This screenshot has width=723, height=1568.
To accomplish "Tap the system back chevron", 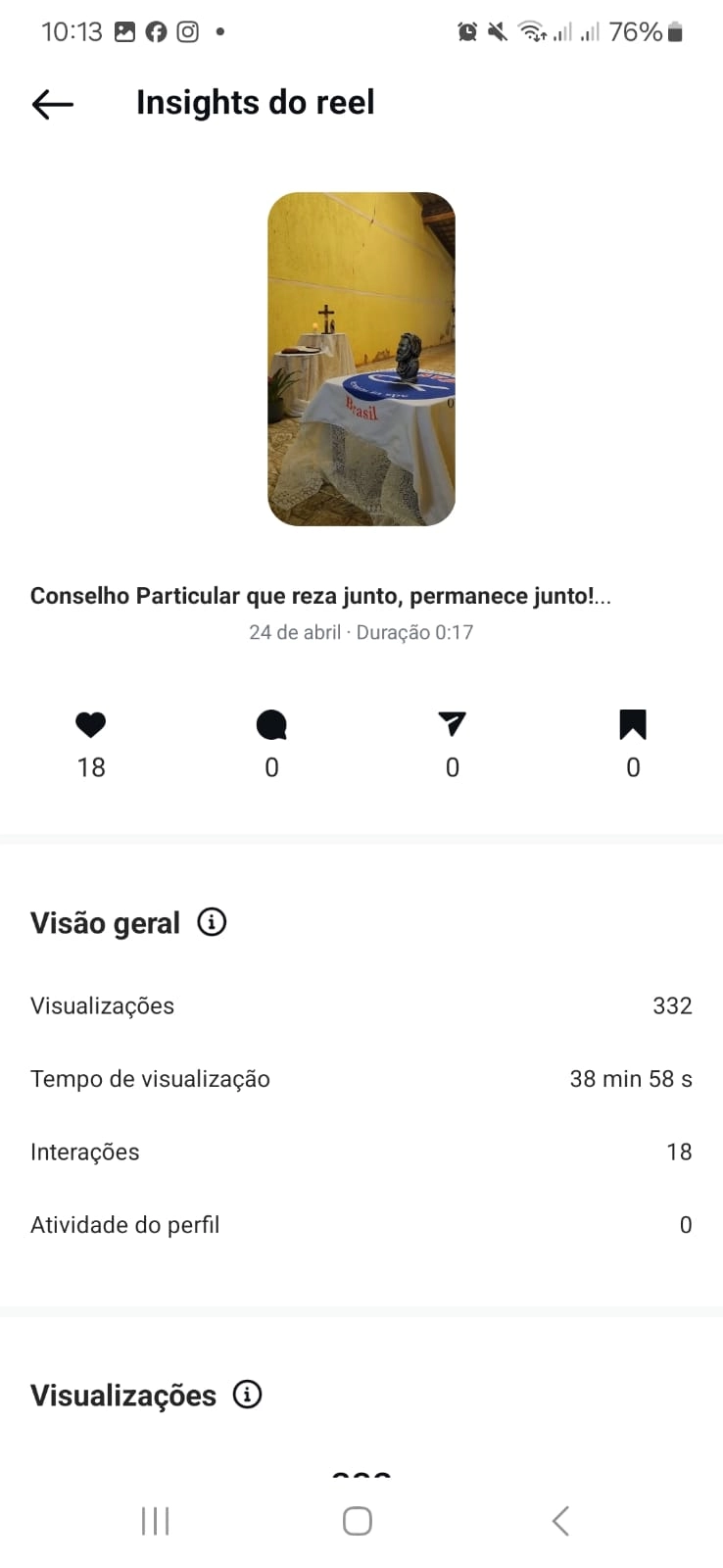I will click(x=560, y=1521).
